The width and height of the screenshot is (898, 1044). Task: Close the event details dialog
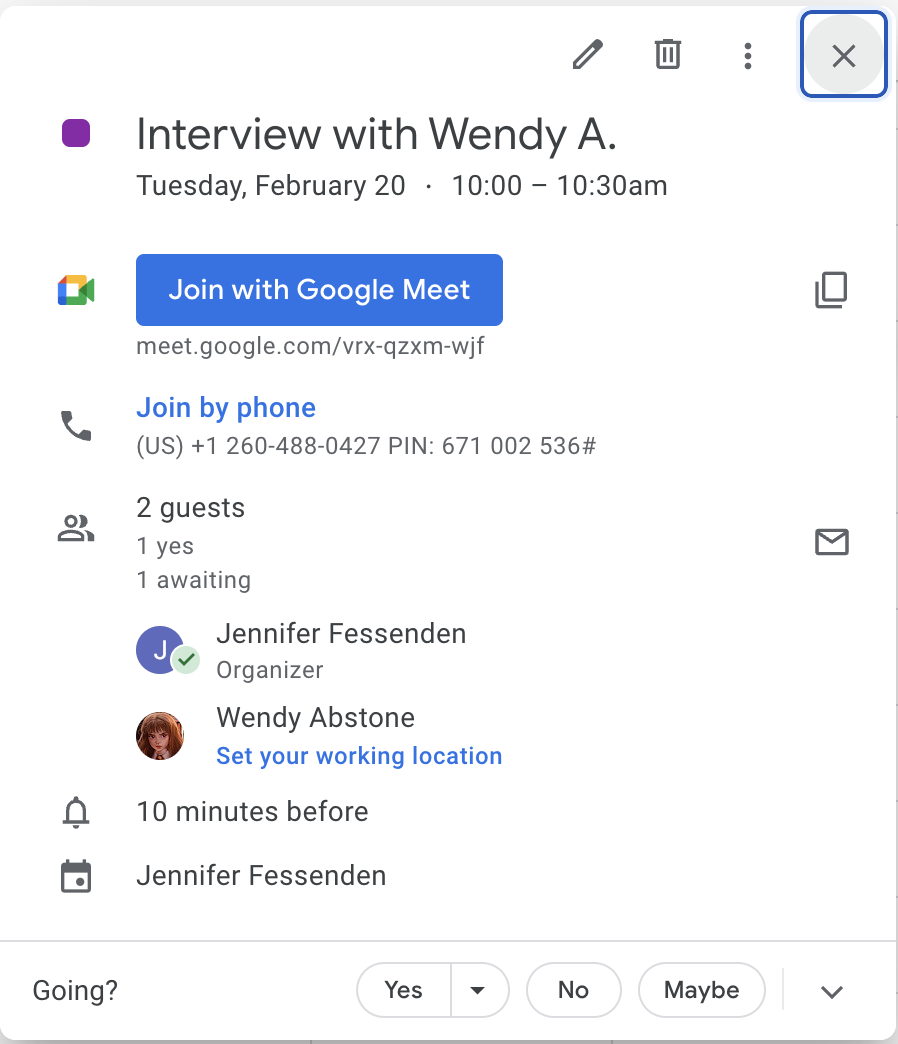tap(843, 56)
